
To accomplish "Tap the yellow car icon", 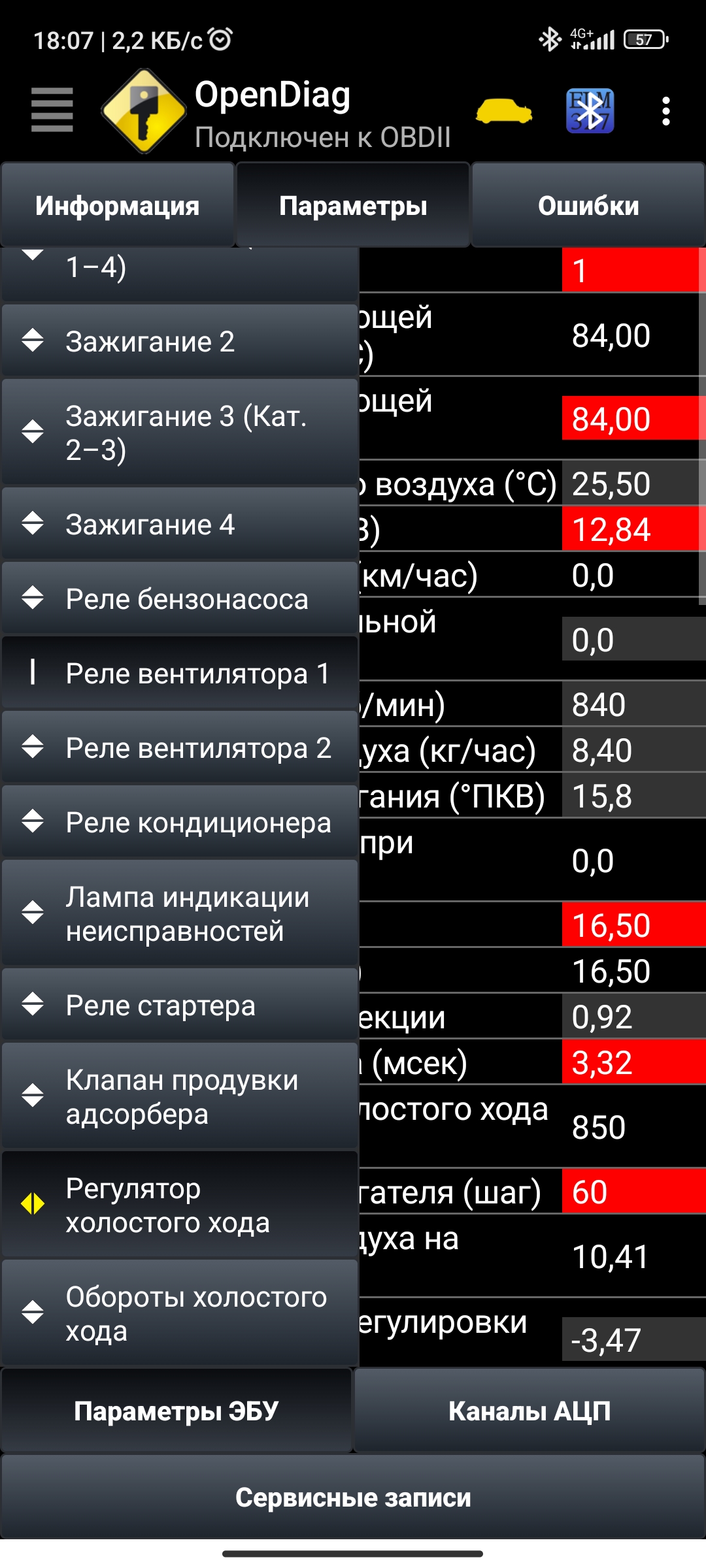I will [503, 111].
